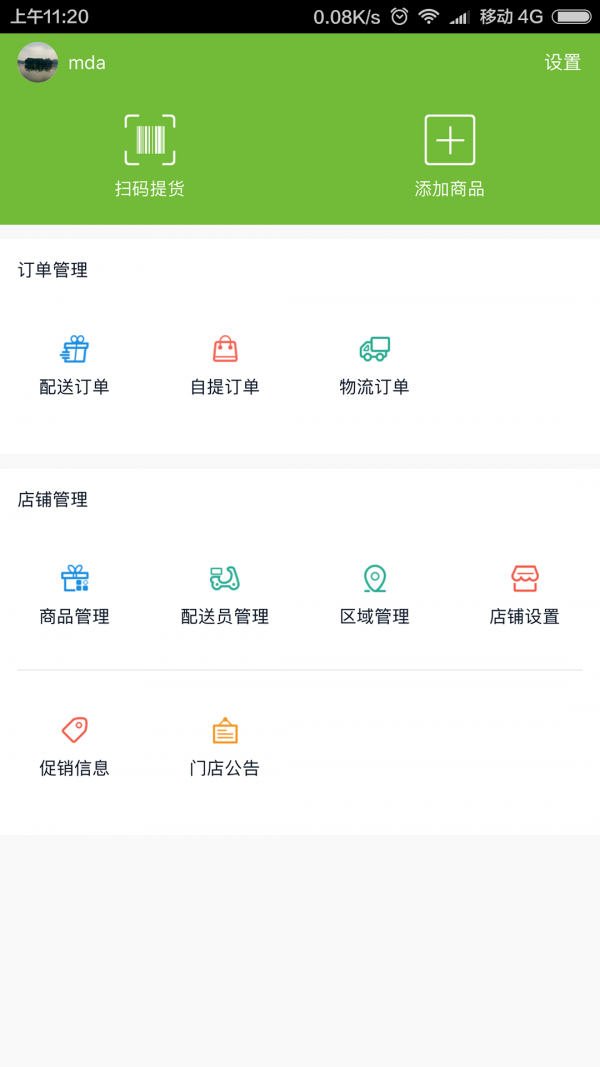The image size is (600, 1067).
Task: Open 设置 in the top bar
Action: (x=562, y=62)
